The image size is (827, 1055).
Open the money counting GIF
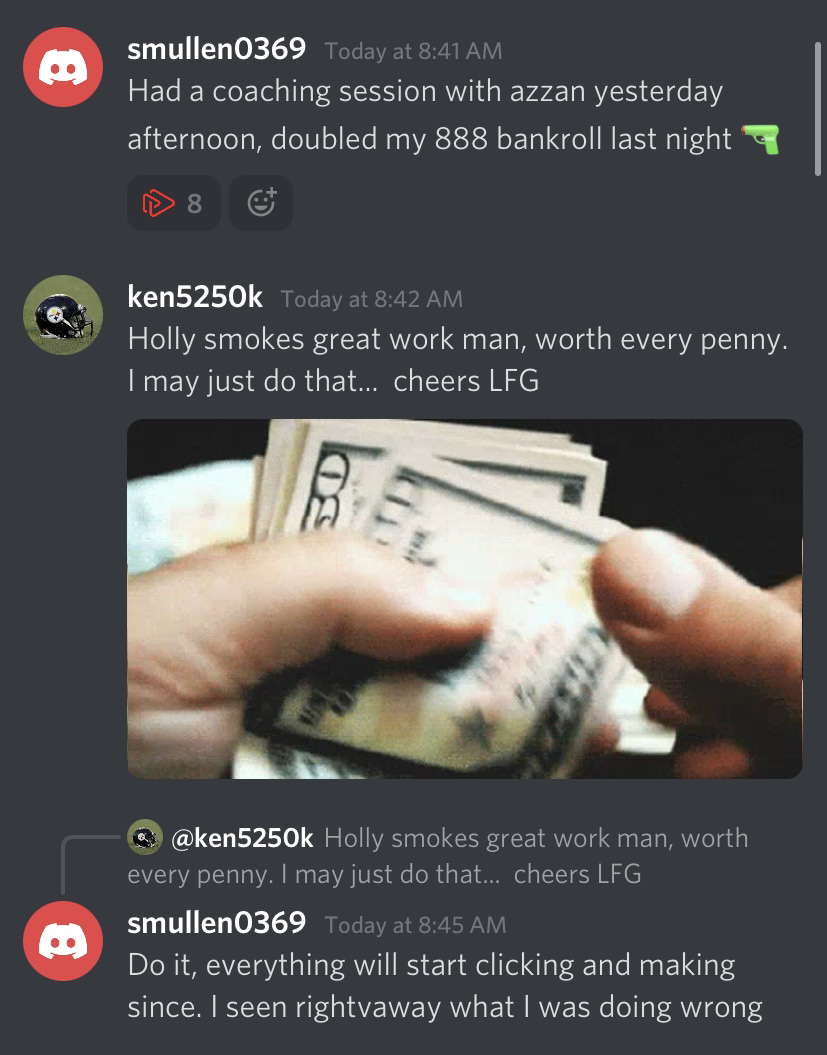tap(464, 598)
